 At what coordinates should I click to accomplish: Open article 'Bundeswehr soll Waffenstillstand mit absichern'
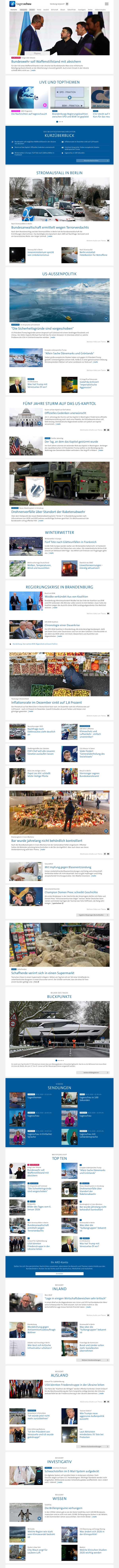point(46,61)
